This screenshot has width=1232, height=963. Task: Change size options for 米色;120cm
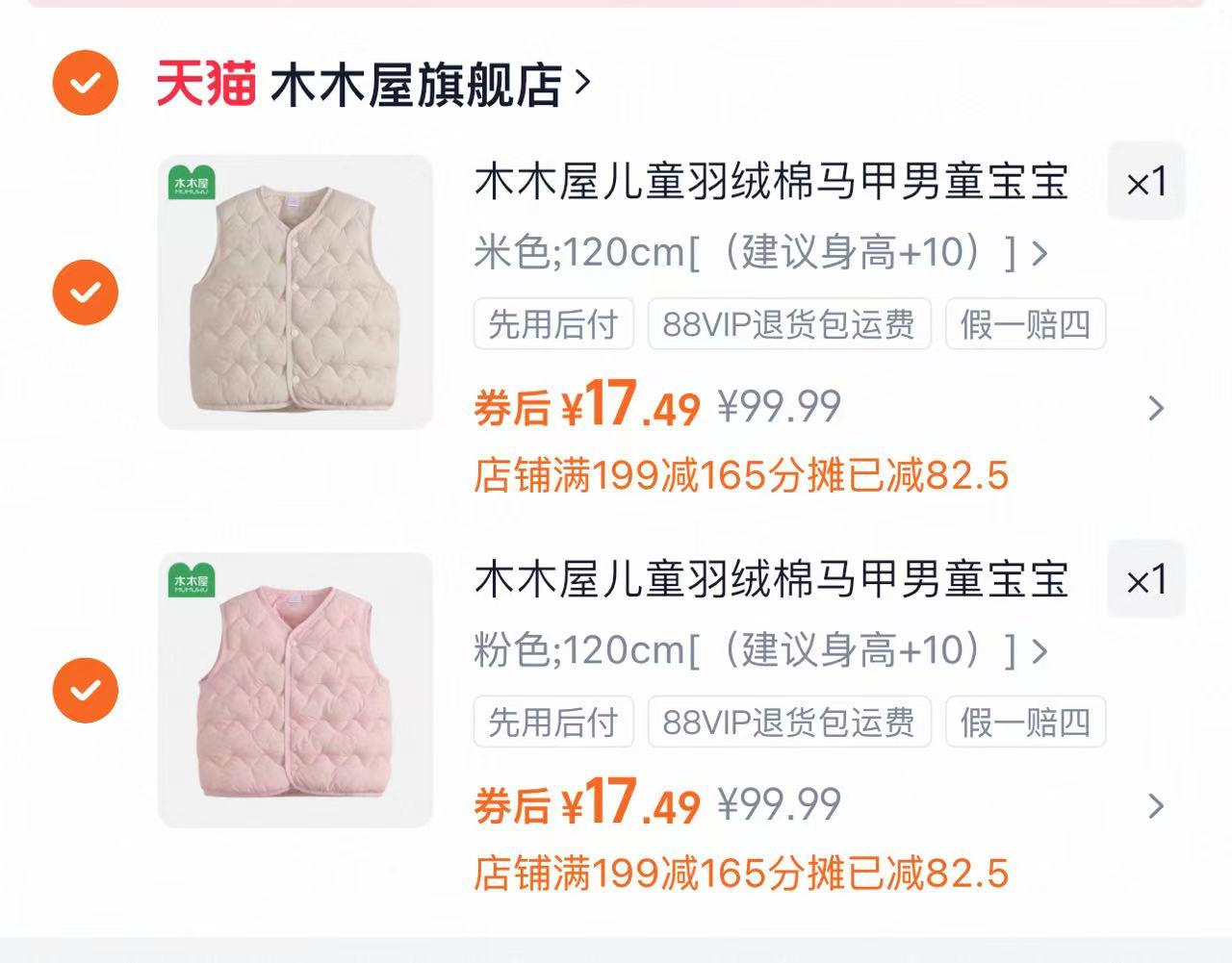[x=760, y=253]
